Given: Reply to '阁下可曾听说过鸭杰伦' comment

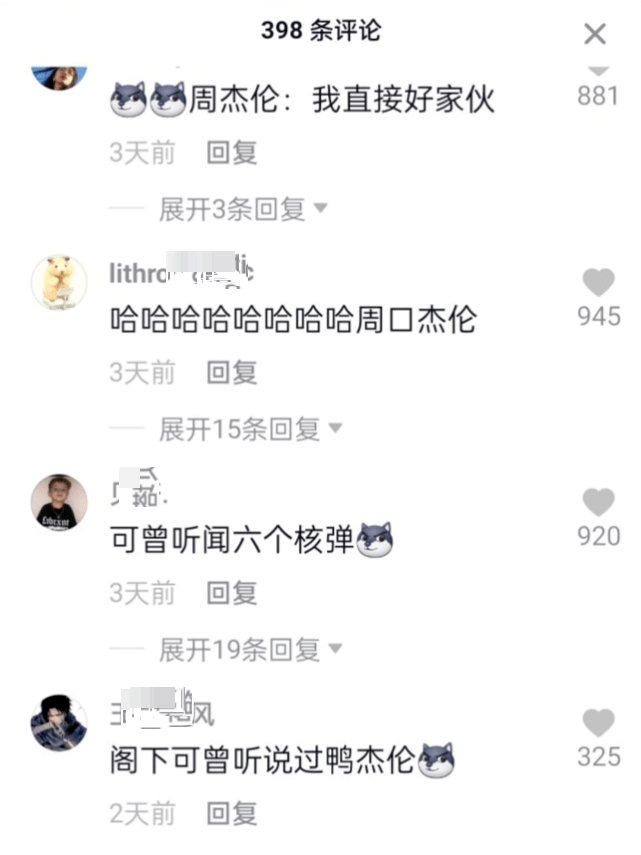Looking at the screenshot, I should 232,813.
